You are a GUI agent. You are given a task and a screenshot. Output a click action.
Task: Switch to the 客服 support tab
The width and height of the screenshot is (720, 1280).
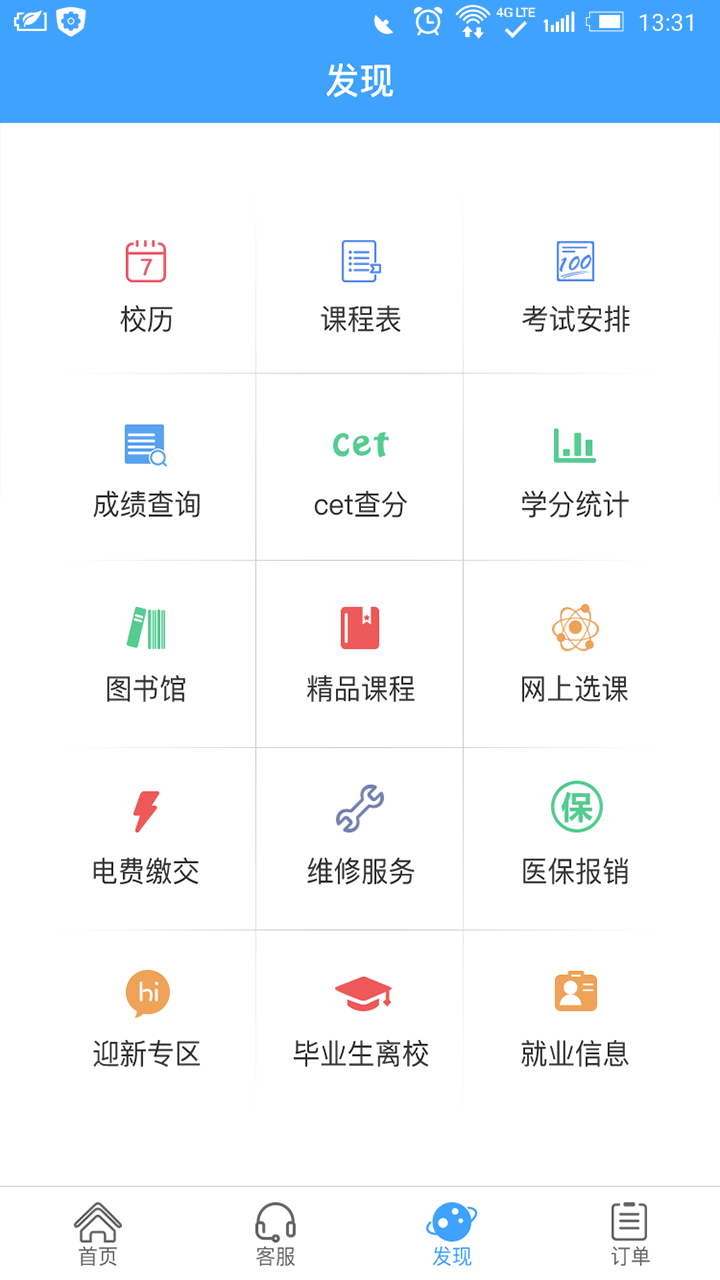[275, 1234]
